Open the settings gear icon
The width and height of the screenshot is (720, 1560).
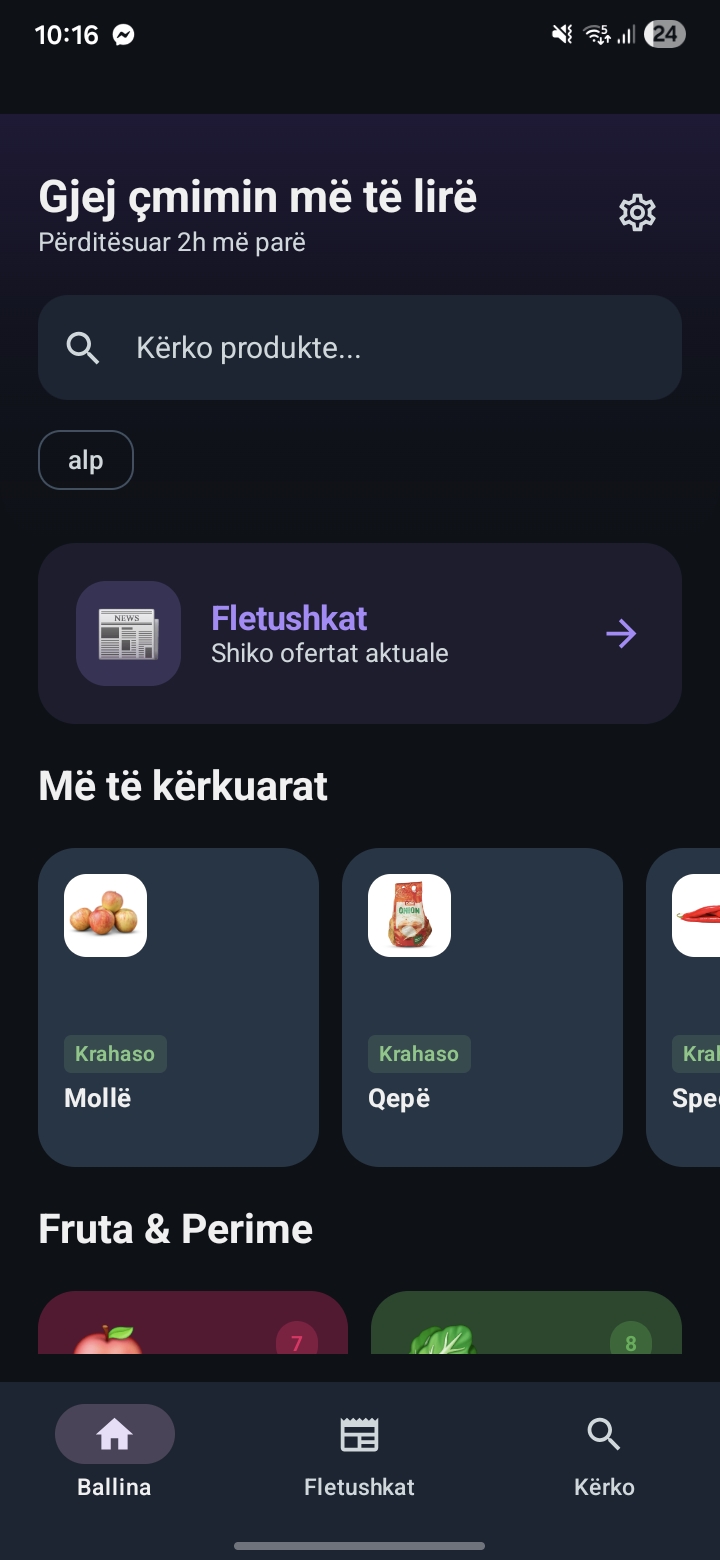click(636, 211)
